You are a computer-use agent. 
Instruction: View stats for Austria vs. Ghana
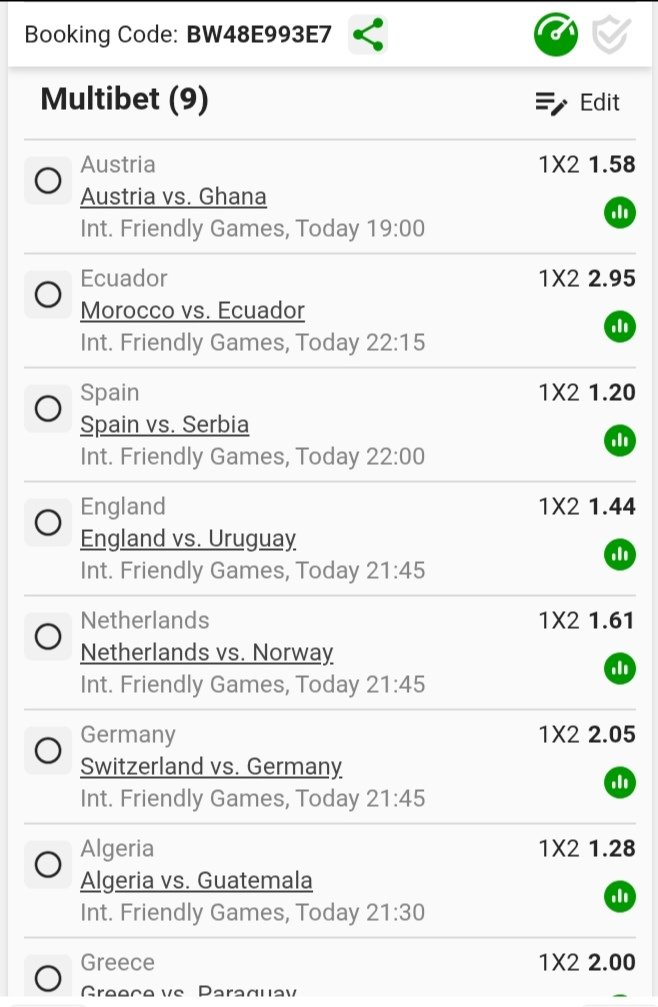pyautogui.click(x=620, y=212)
